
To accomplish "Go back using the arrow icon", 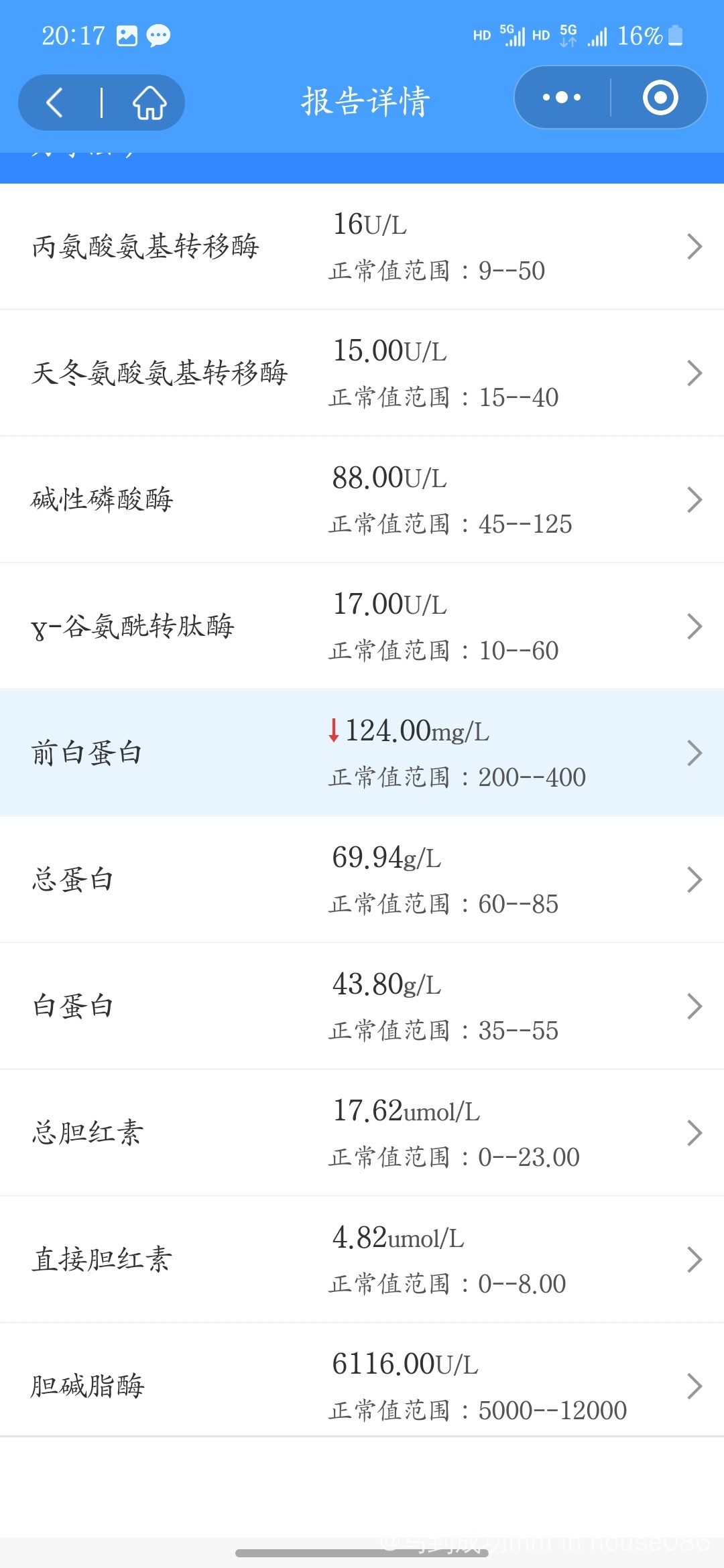I will tap(55, 103).
